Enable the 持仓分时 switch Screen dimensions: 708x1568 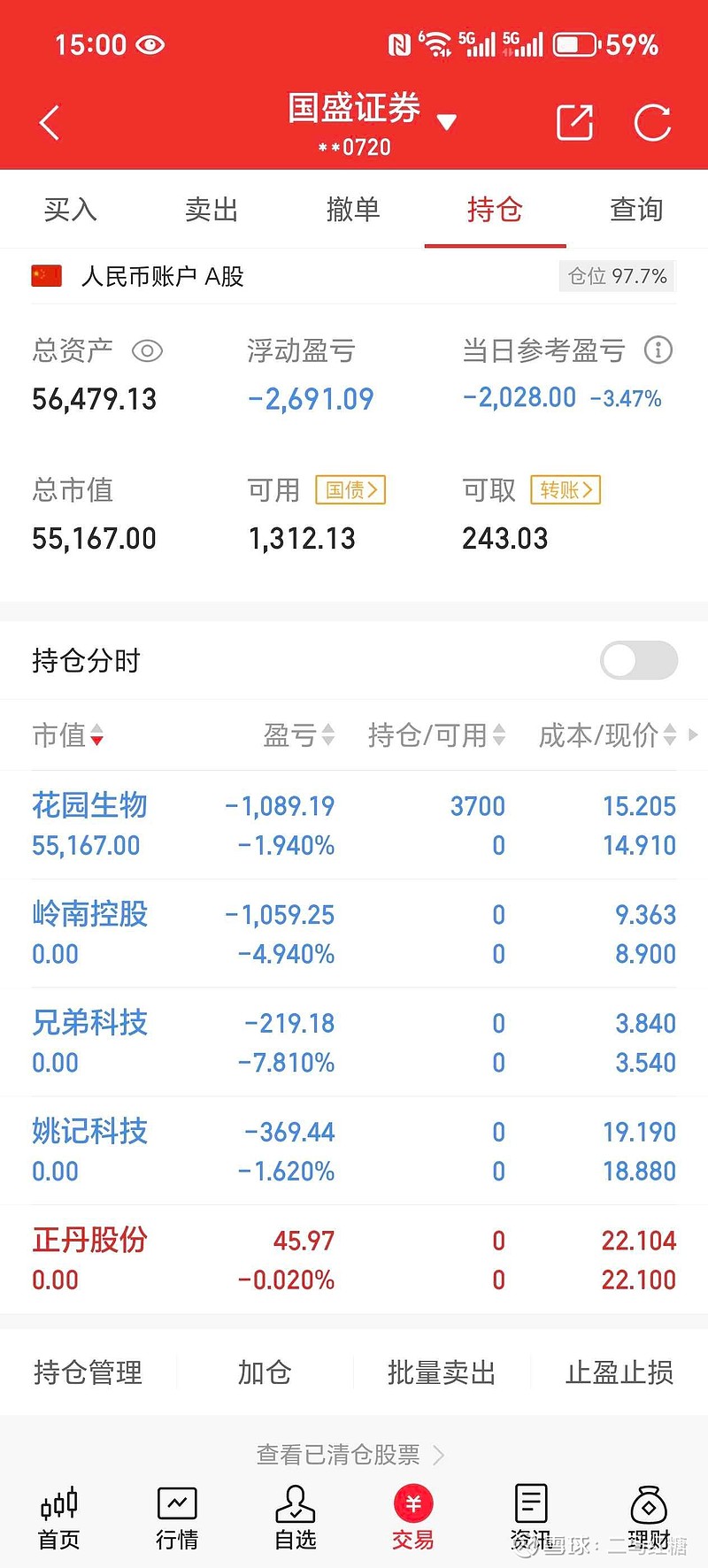click(x=639, y=660)
